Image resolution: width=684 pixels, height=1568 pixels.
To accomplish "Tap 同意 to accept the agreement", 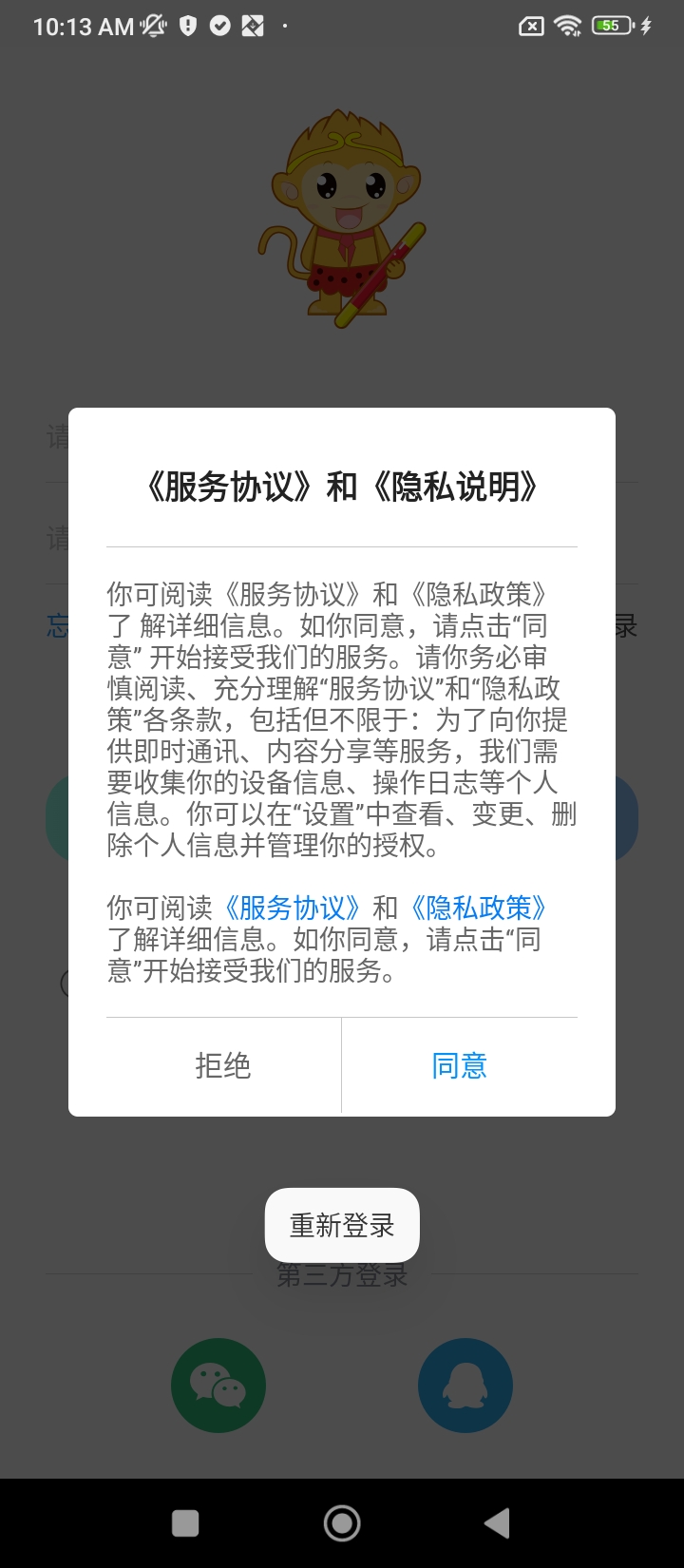I will coord(460,1066).
